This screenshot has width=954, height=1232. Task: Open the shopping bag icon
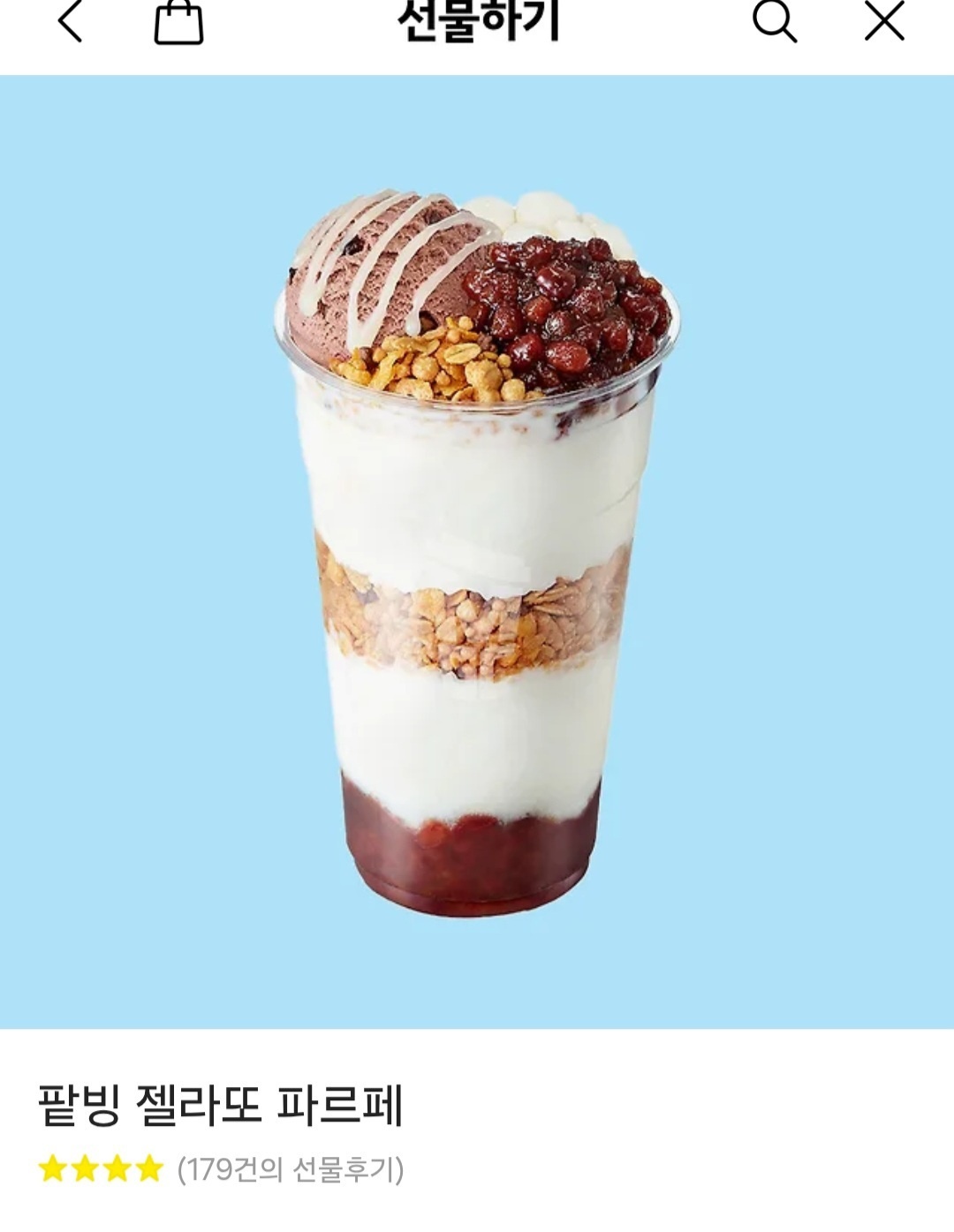coord(178,23)
